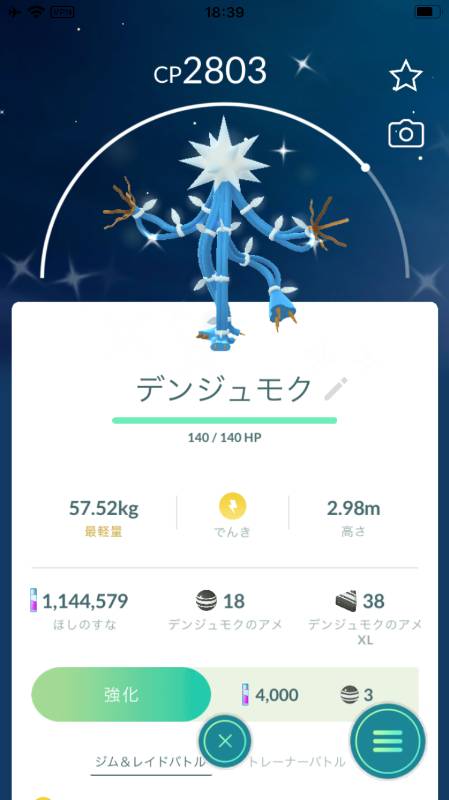Switch to トレーナーバトル tab

coord(298,762)
